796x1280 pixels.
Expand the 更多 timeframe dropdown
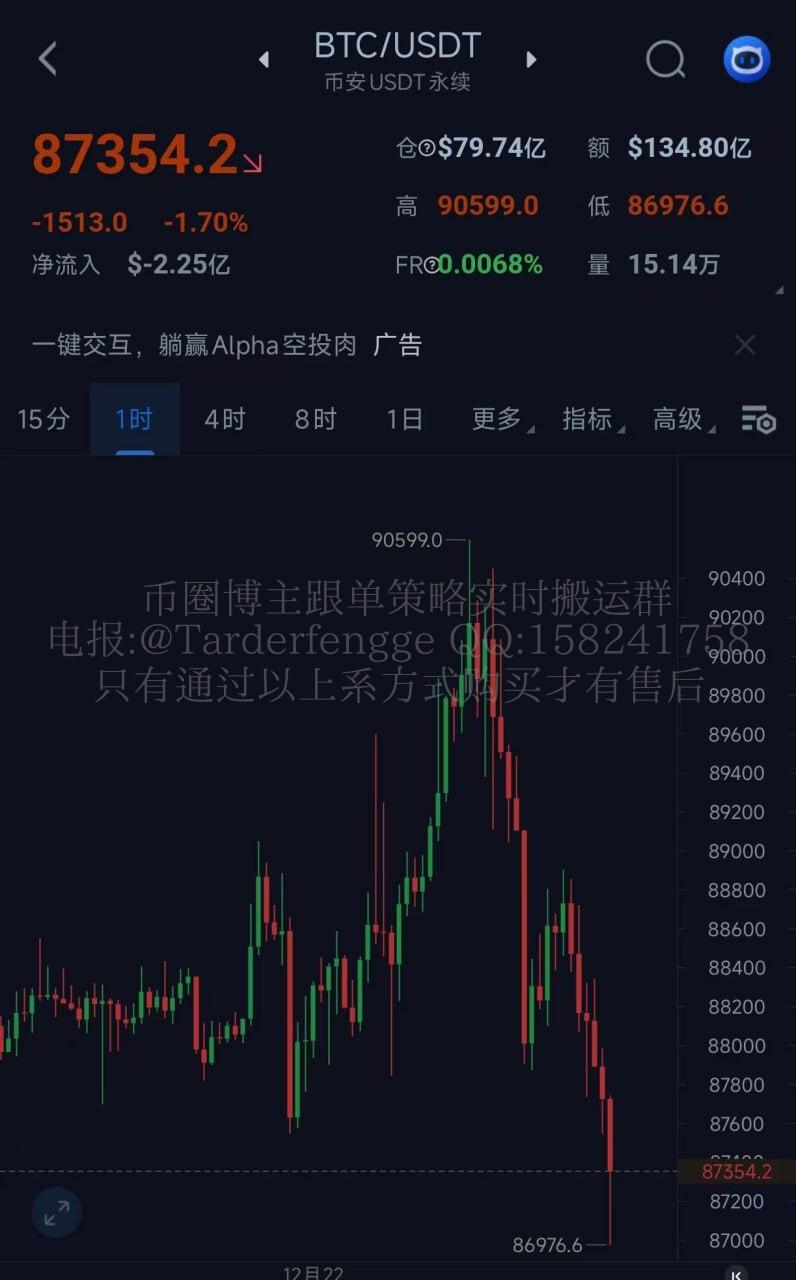coord(500,419)
